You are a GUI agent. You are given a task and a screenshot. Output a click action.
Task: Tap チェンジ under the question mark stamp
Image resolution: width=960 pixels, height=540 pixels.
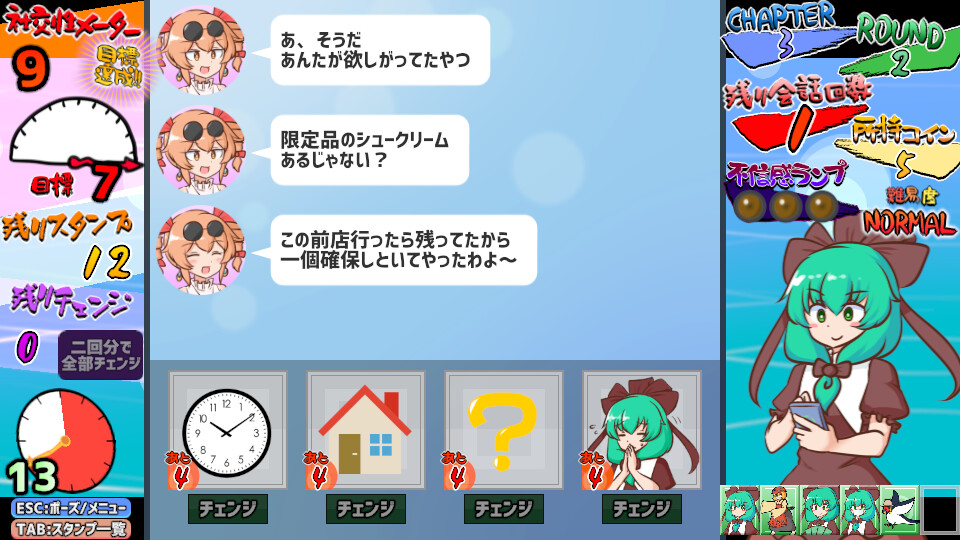[x=504, y=509]
